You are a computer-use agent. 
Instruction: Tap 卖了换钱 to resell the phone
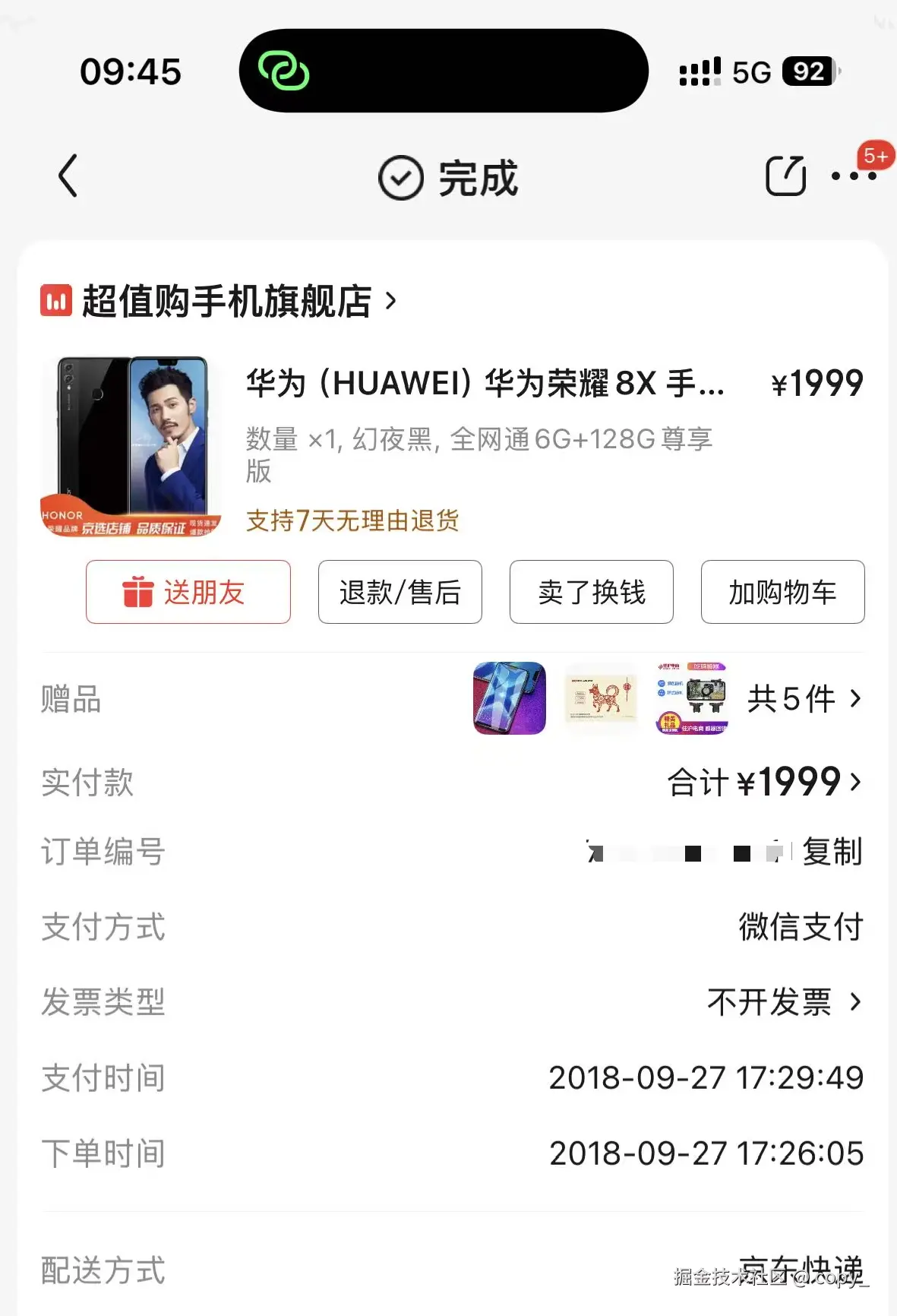pos(591,593)
